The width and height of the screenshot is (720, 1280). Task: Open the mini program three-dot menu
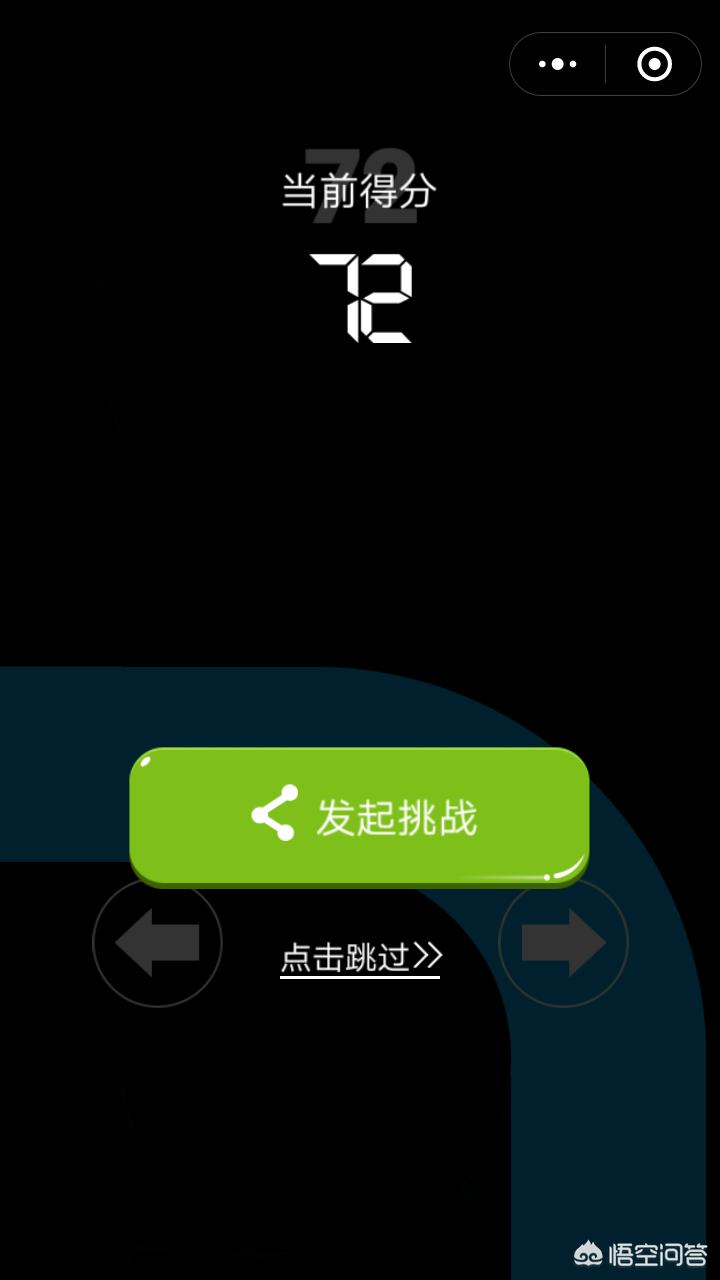coord(558,64)
